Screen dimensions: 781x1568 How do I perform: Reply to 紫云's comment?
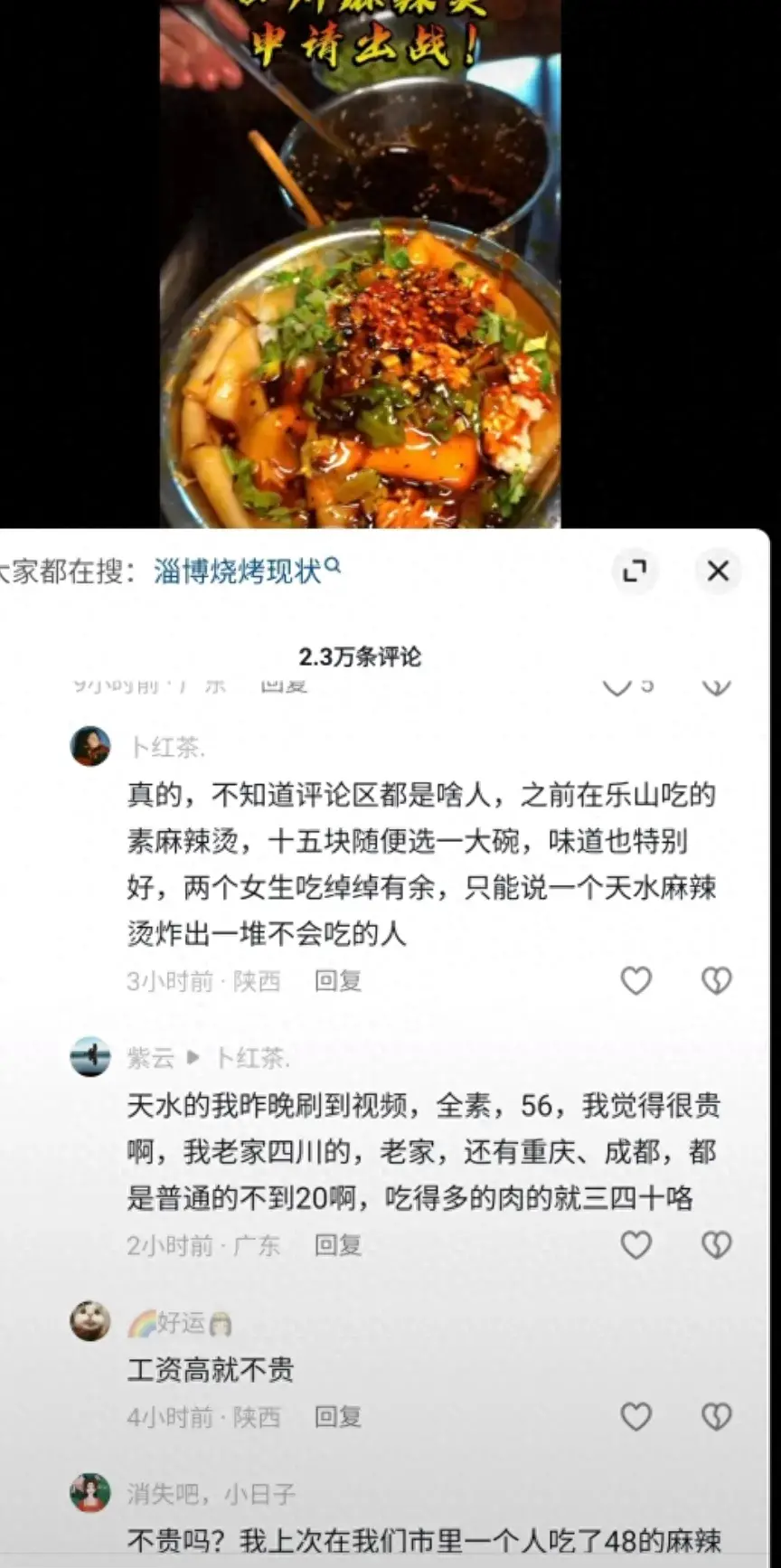(337, 1246)
